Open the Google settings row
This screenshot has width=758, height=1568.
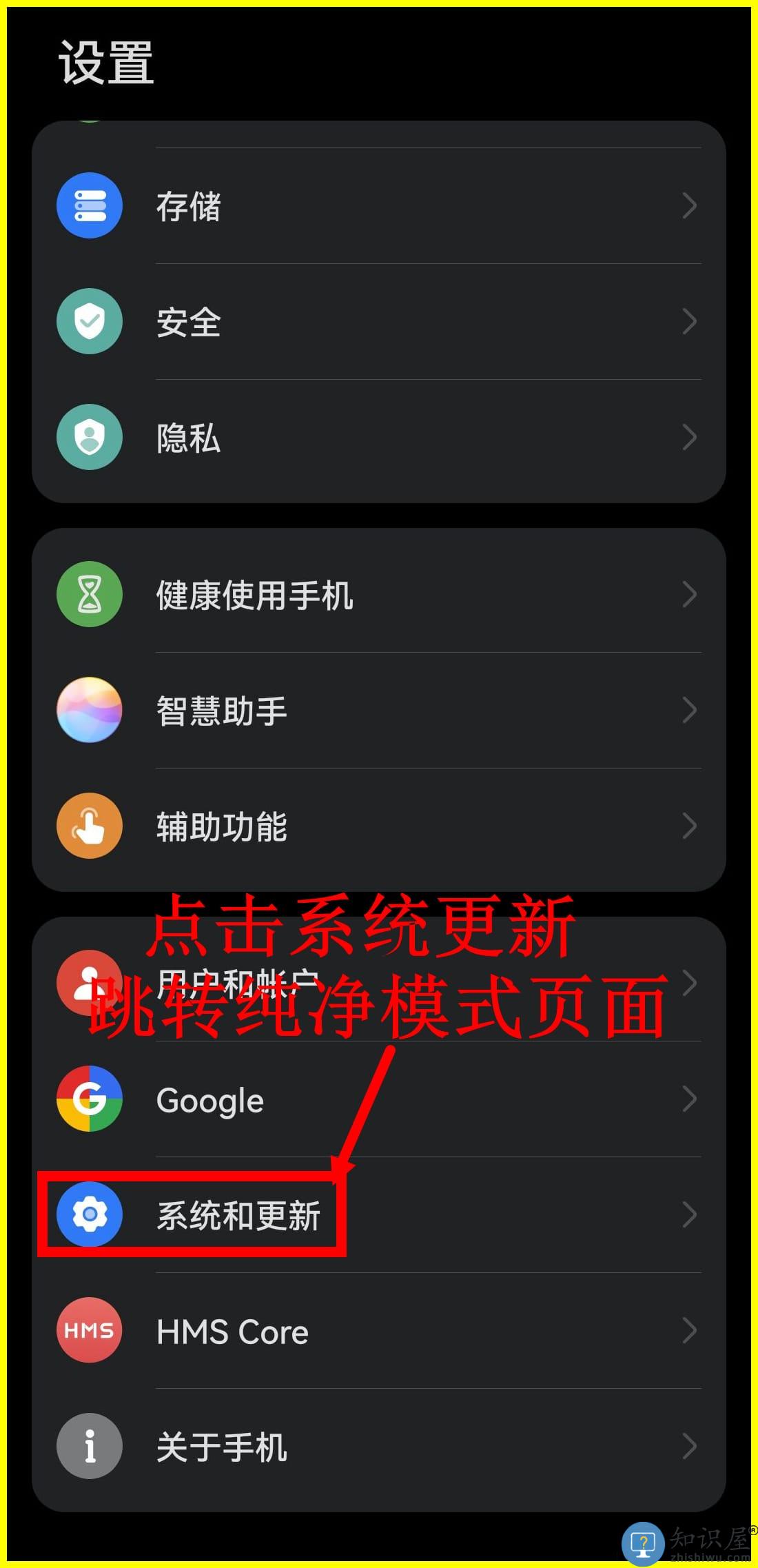pos(379,1099)
